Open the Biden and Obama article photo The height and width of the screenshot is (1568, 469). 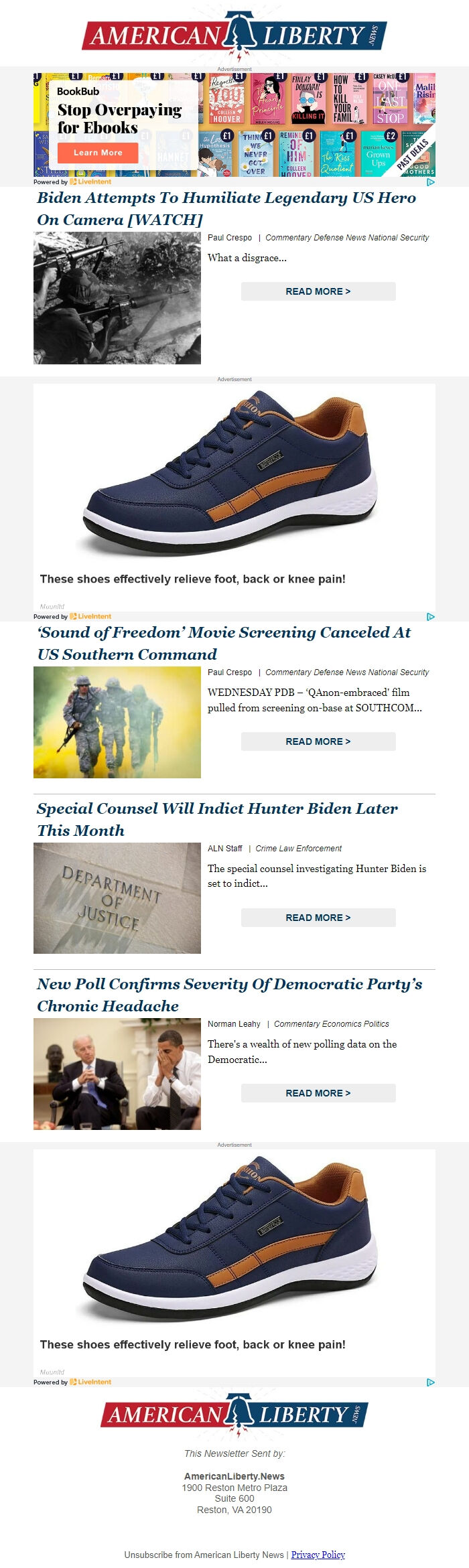pos(117,1074)
